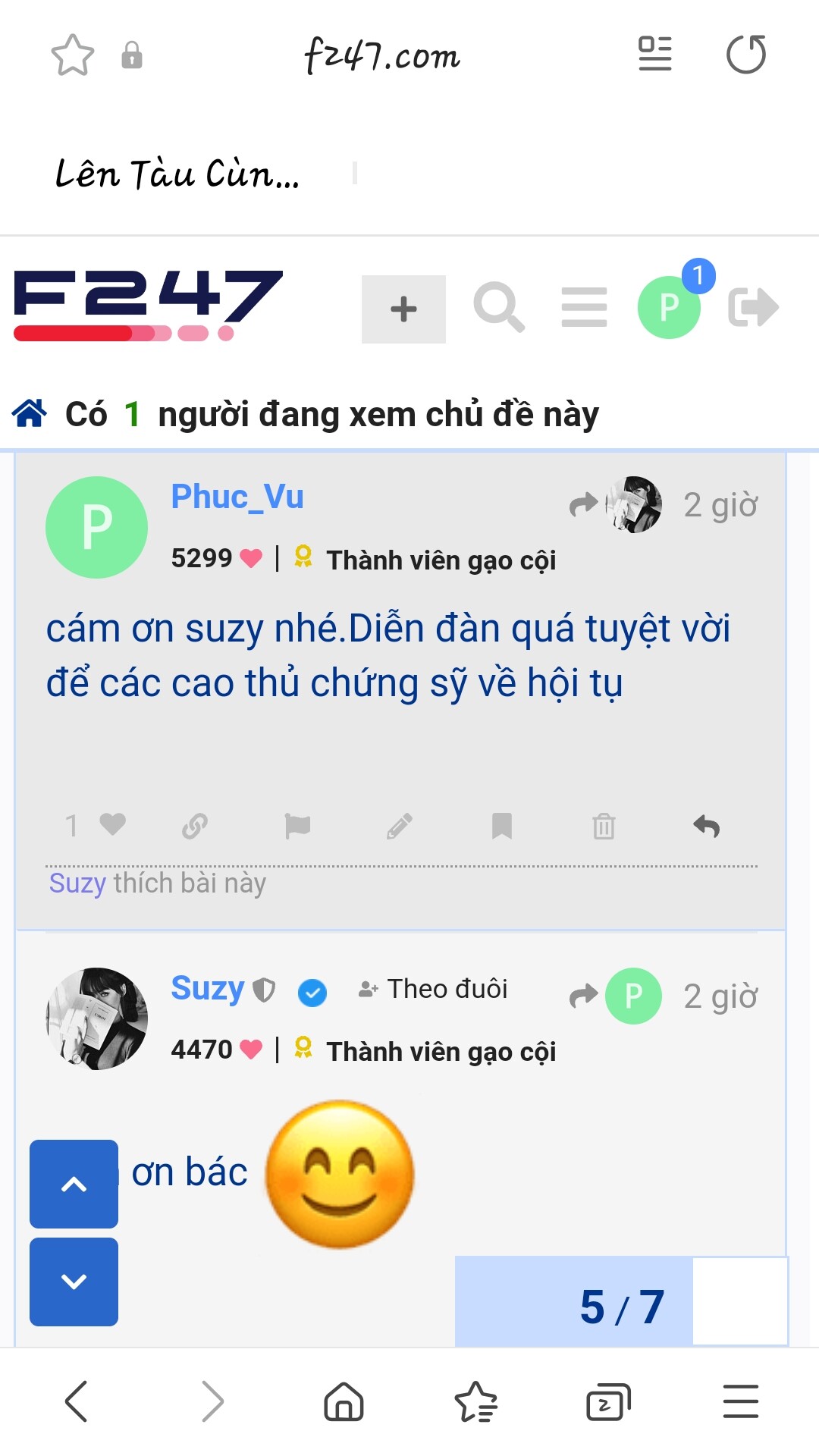Viewport: 819px width, 1456px height.
Task: Copy link to Phuc_Vu's post
Action: 195,826
